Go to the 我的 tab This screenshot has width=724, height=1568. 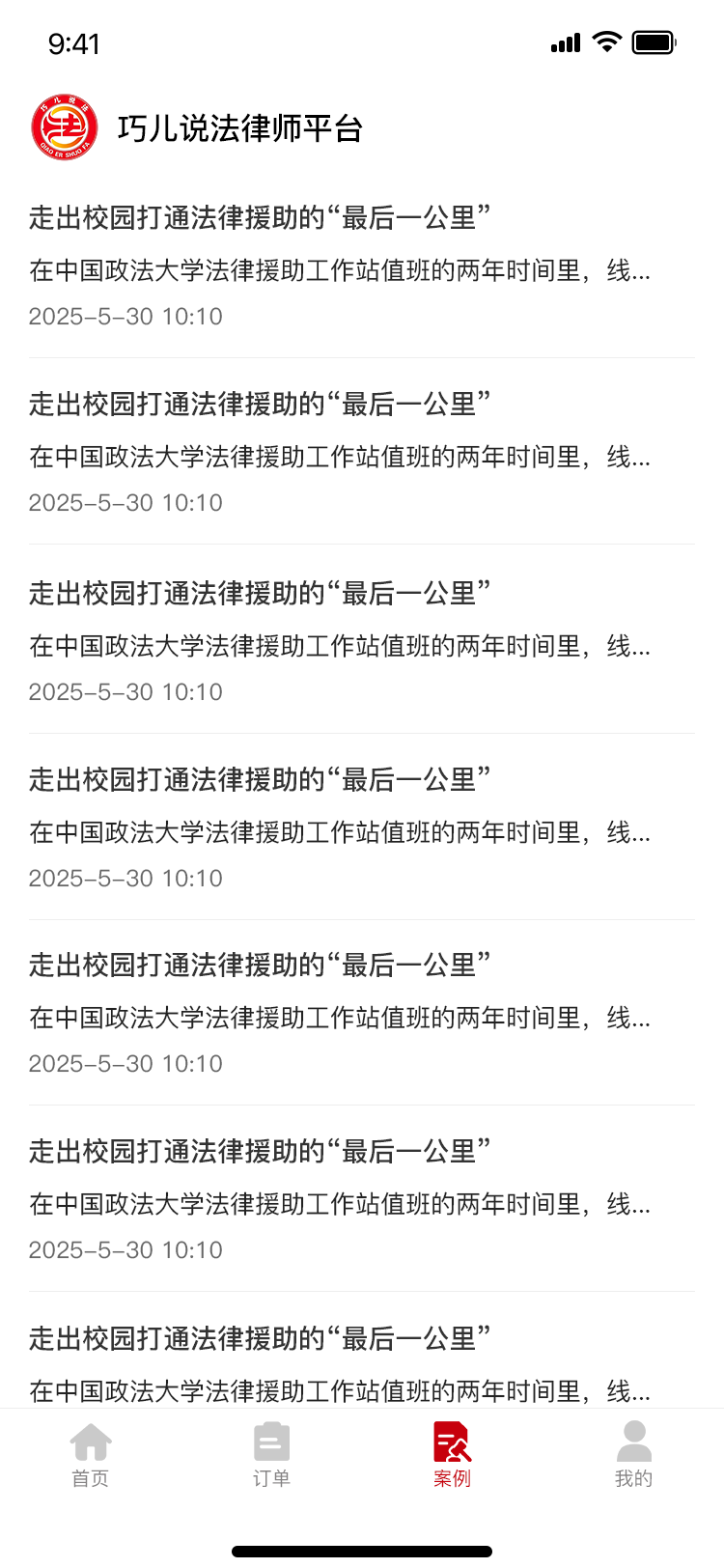(633, 1454)
